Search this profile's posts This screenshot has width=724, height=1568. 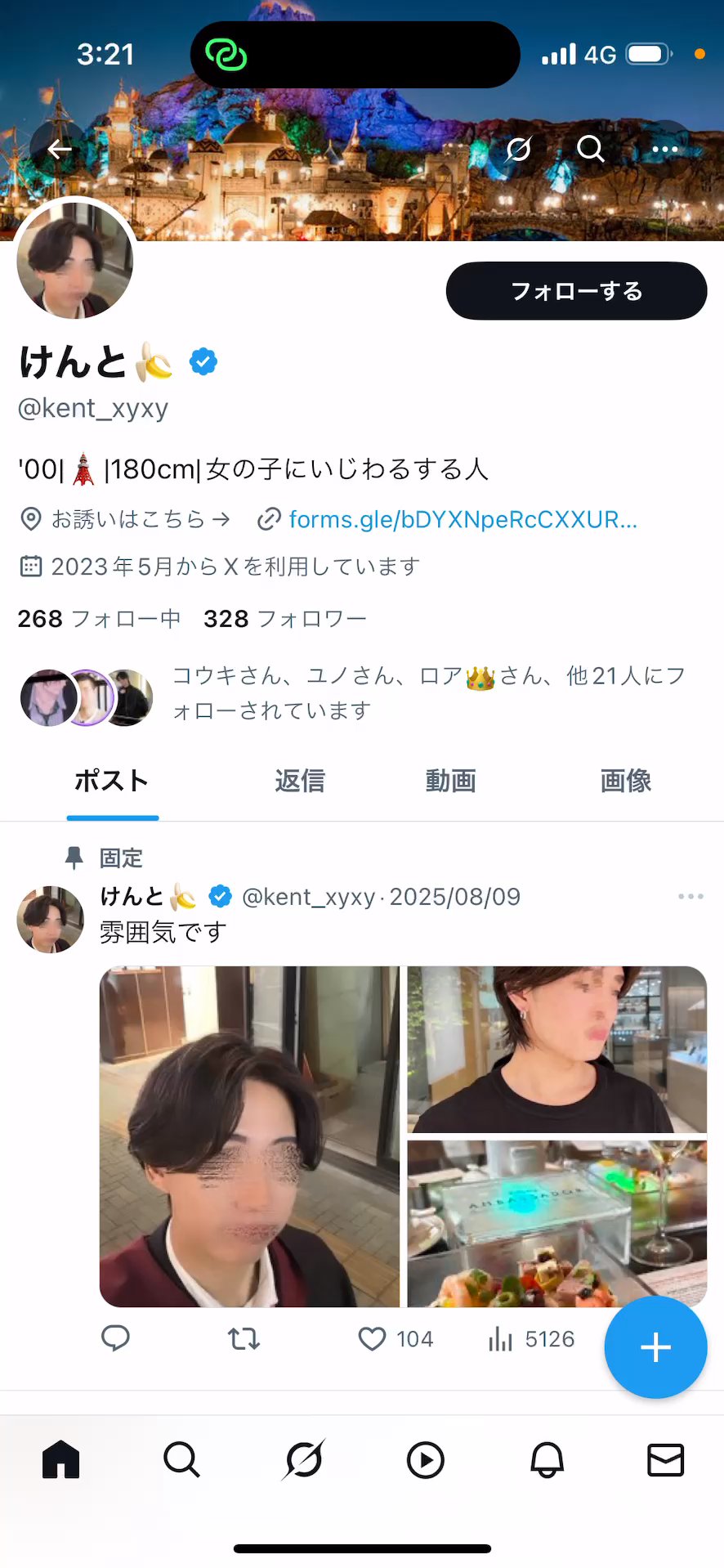[x=590, y=149]
